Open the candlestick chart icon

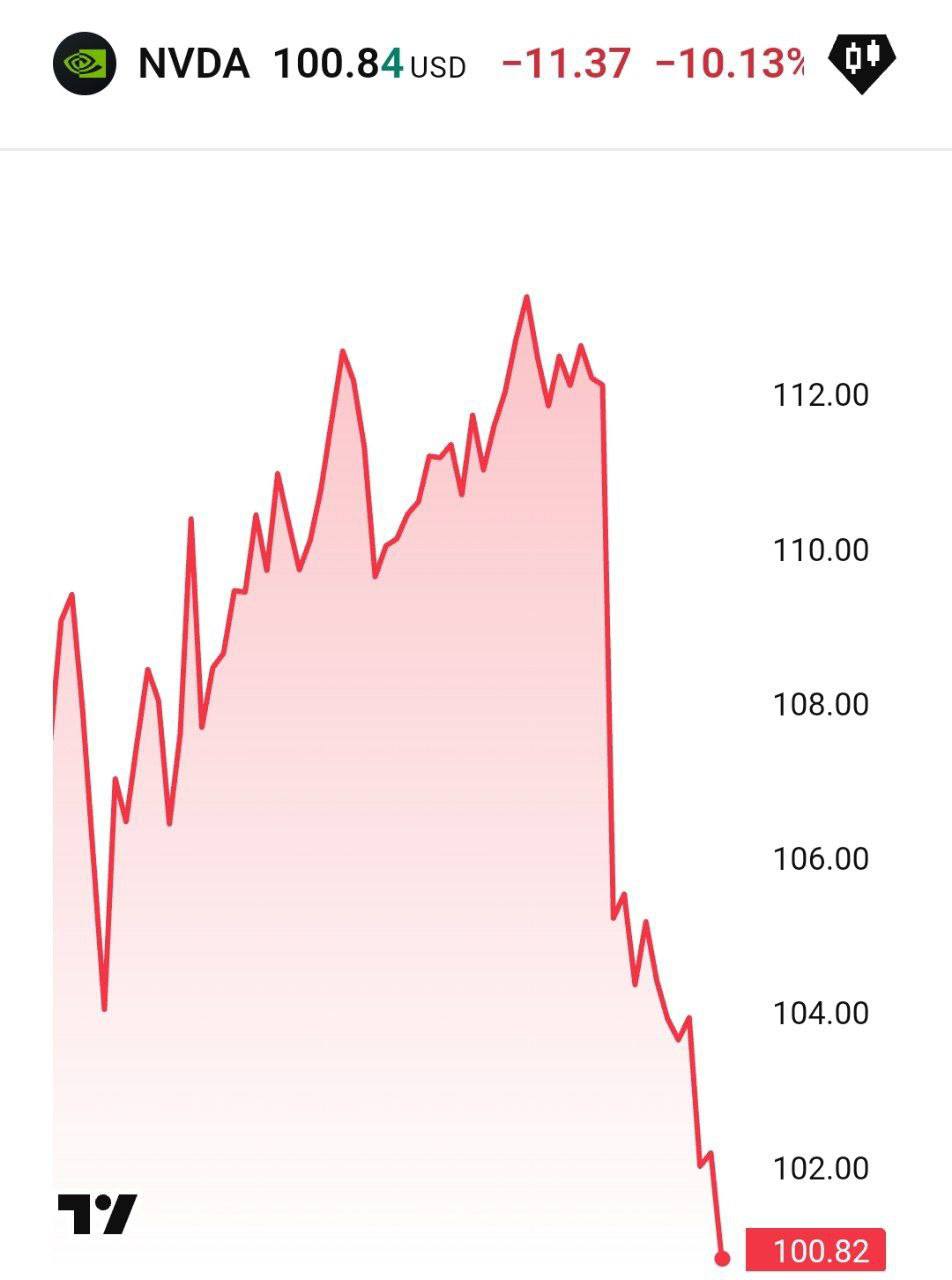point(862,62)
